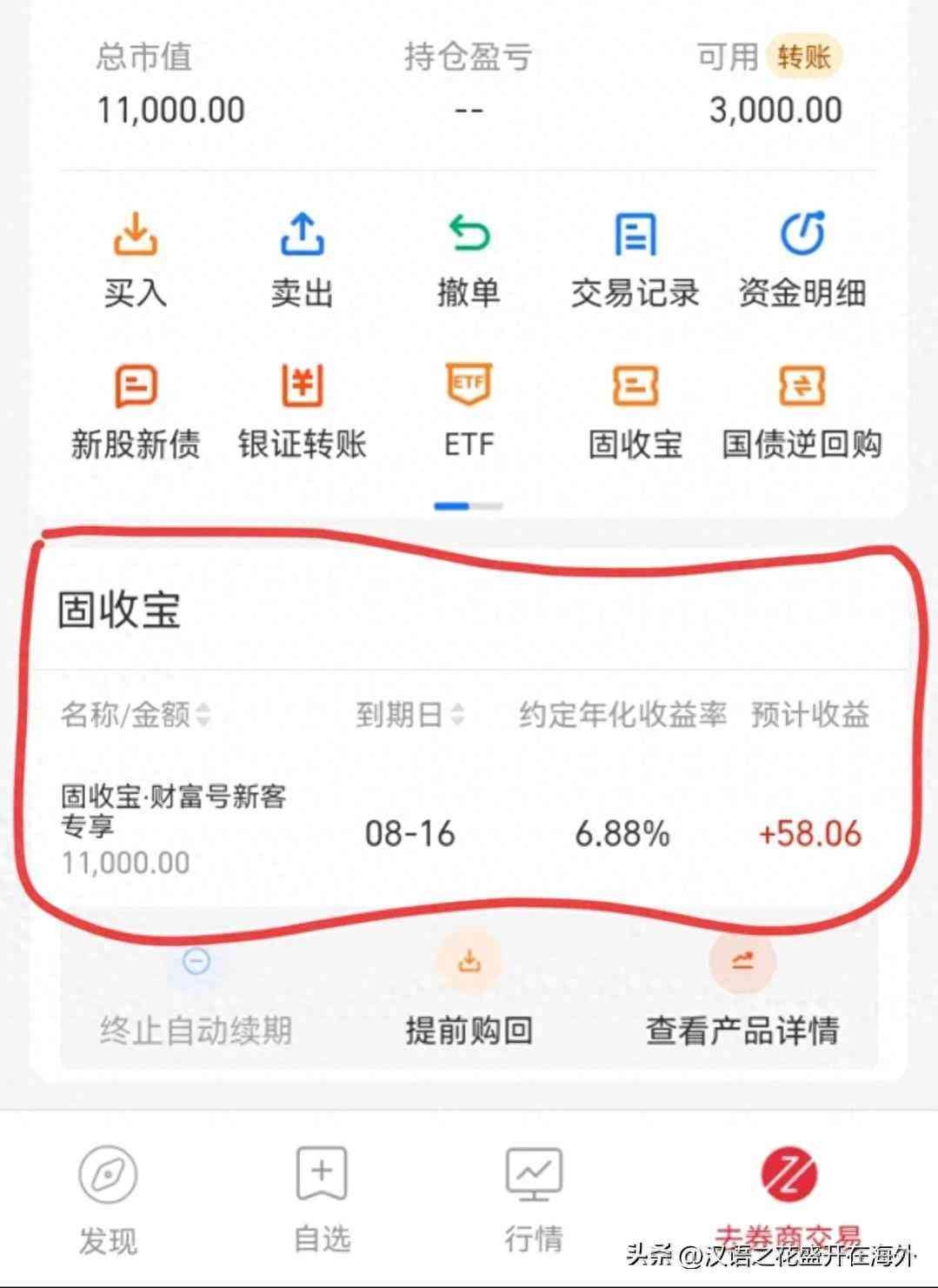Viewport: 938px width, 1288px height.
Task: Sort holdings by 到期日
Action: pos(409,715)
